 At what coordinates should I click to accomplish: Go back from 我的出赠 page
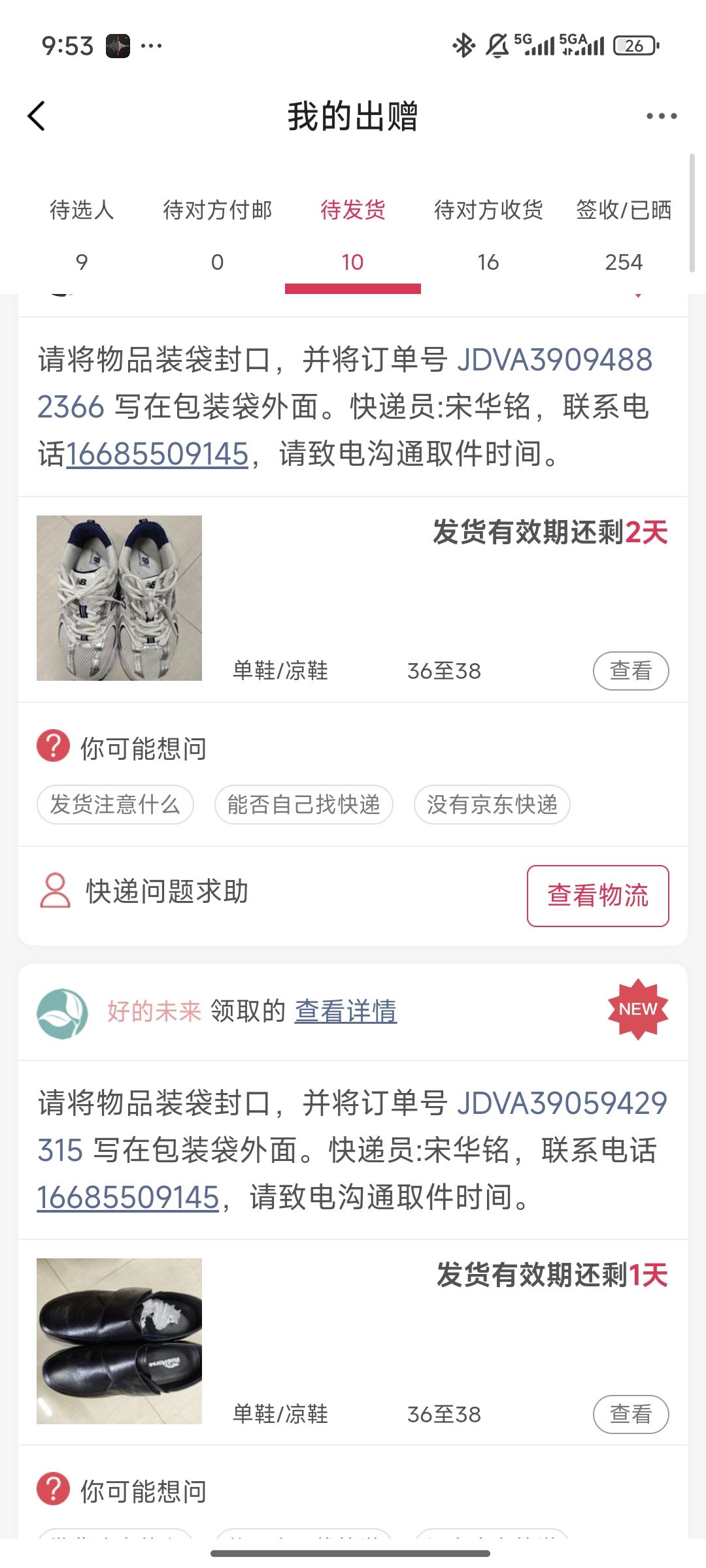click(37, 116)
